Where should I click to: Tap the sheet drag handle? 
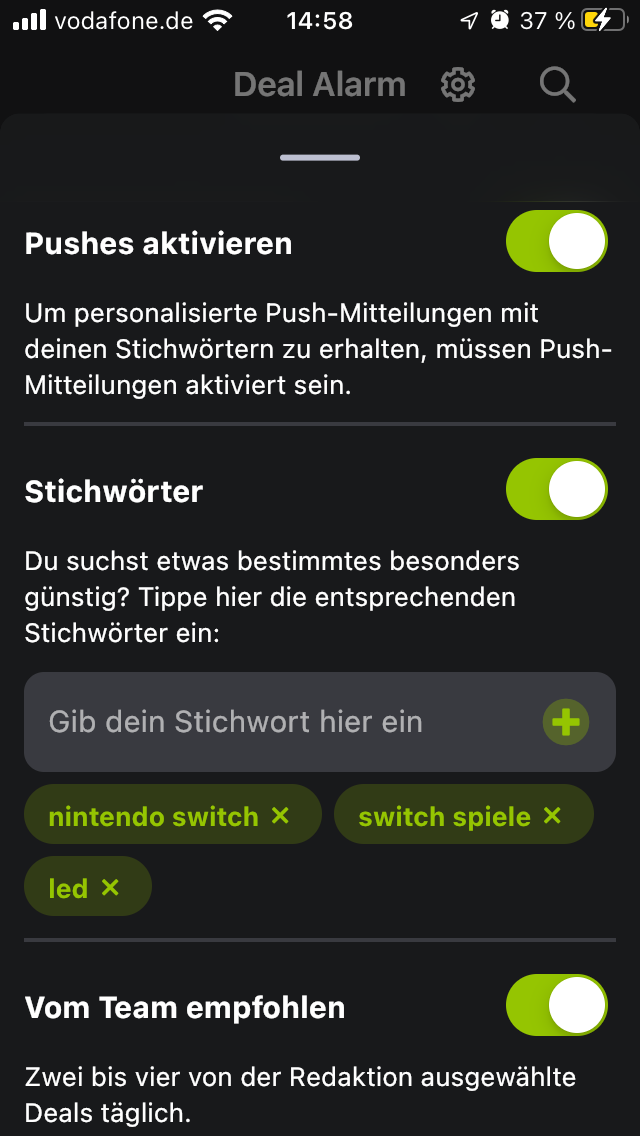[320, 157]
